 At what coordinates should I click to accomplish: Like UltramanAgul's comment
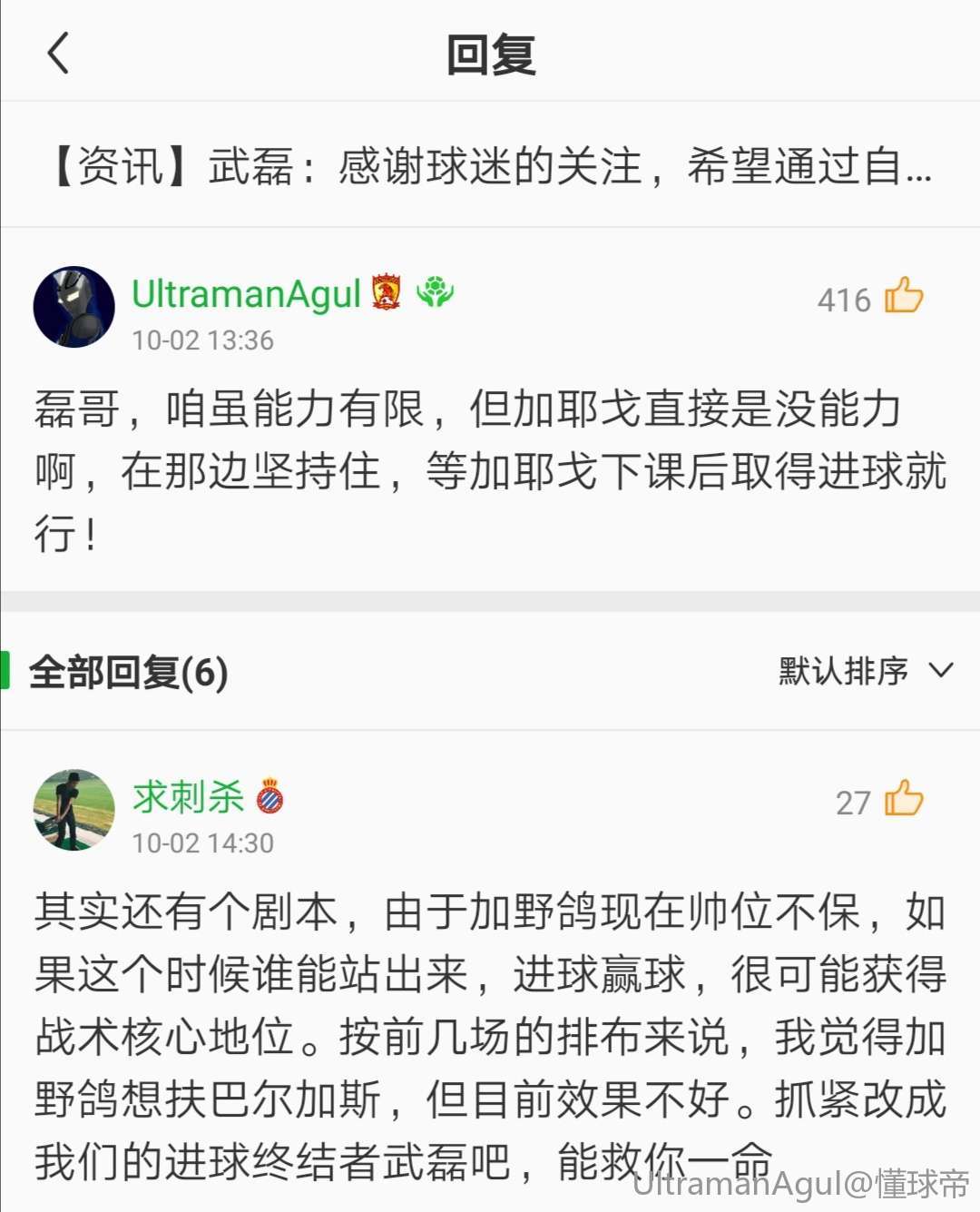(x=903, y=297)
